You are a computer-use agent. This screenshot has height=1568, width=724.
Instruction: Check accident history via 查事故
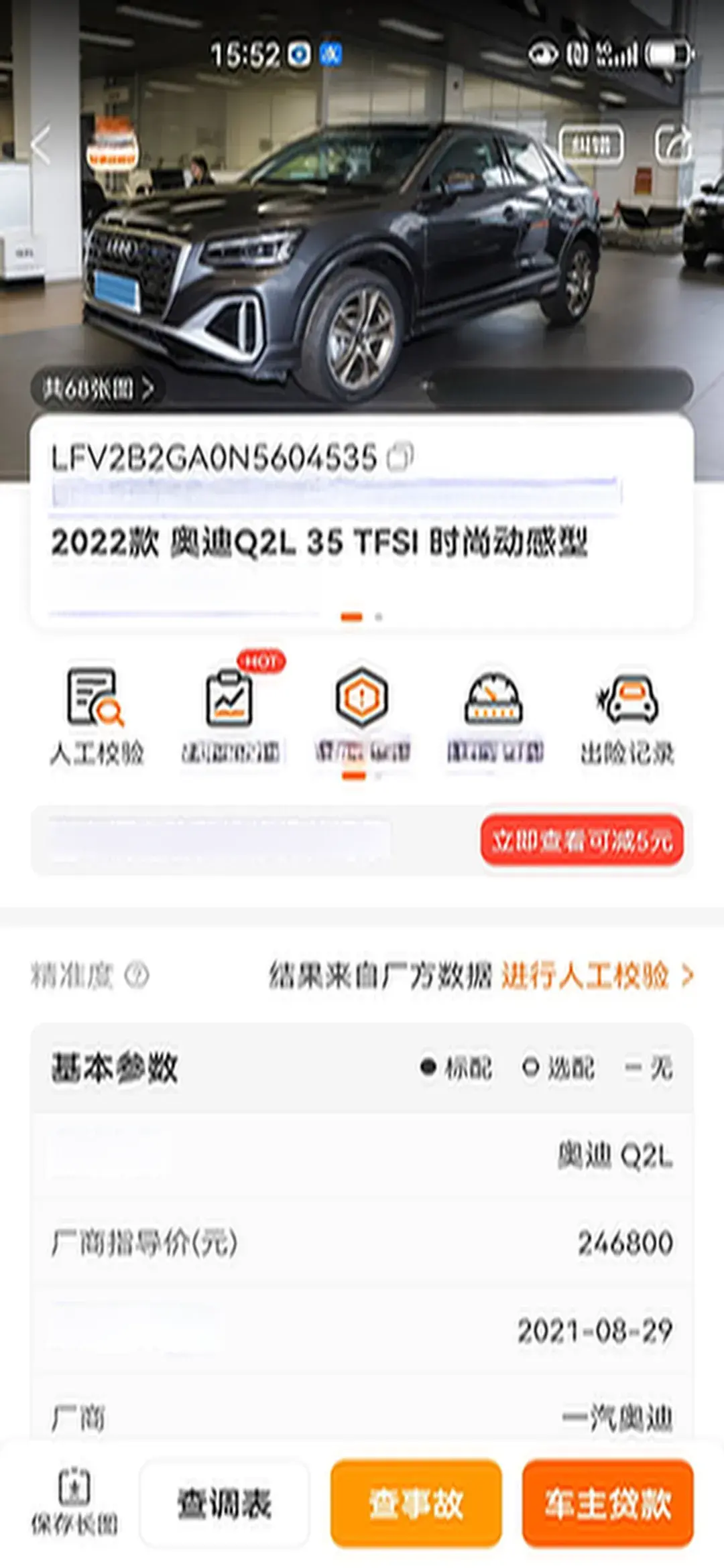pos(416,1503)
